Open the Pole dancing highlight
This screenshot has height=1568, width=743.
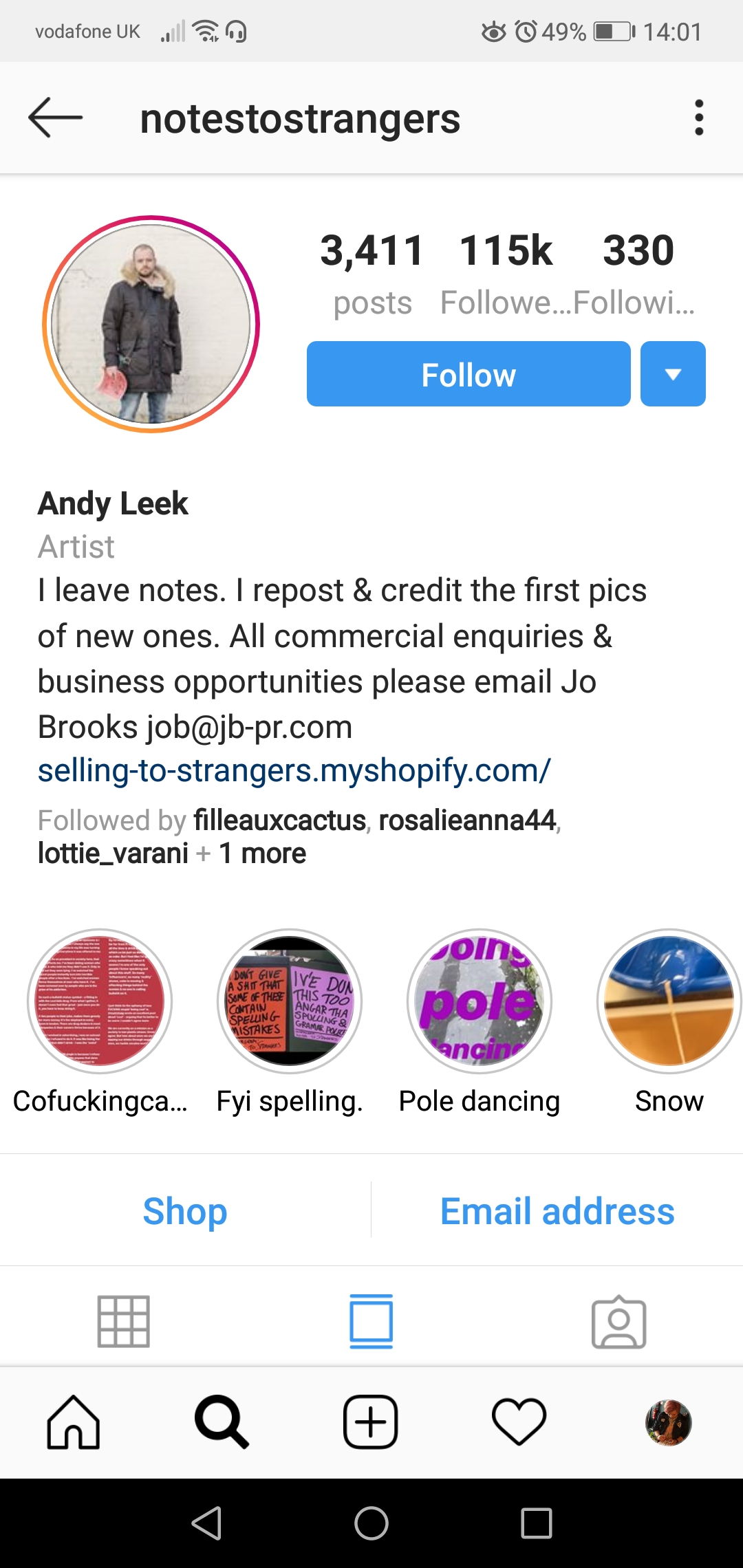click(480, 1001)
